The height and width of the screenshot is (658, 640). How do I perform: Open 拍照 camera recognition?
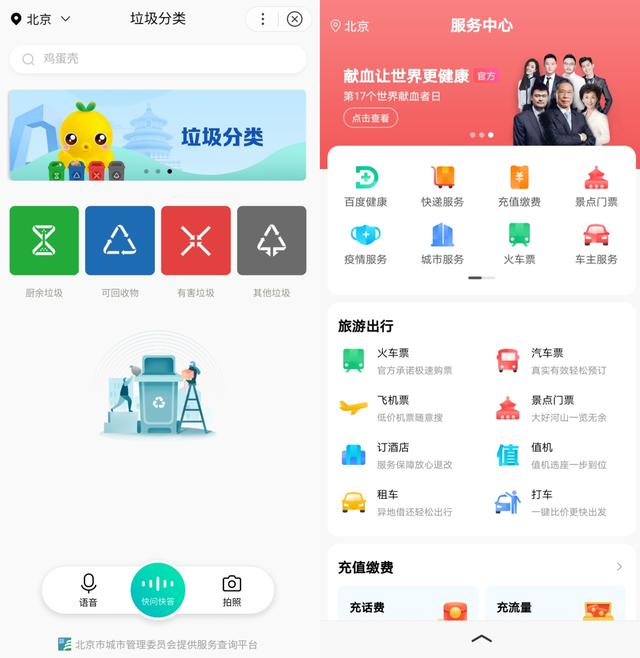pyautogui.click(x=232, y=590)
